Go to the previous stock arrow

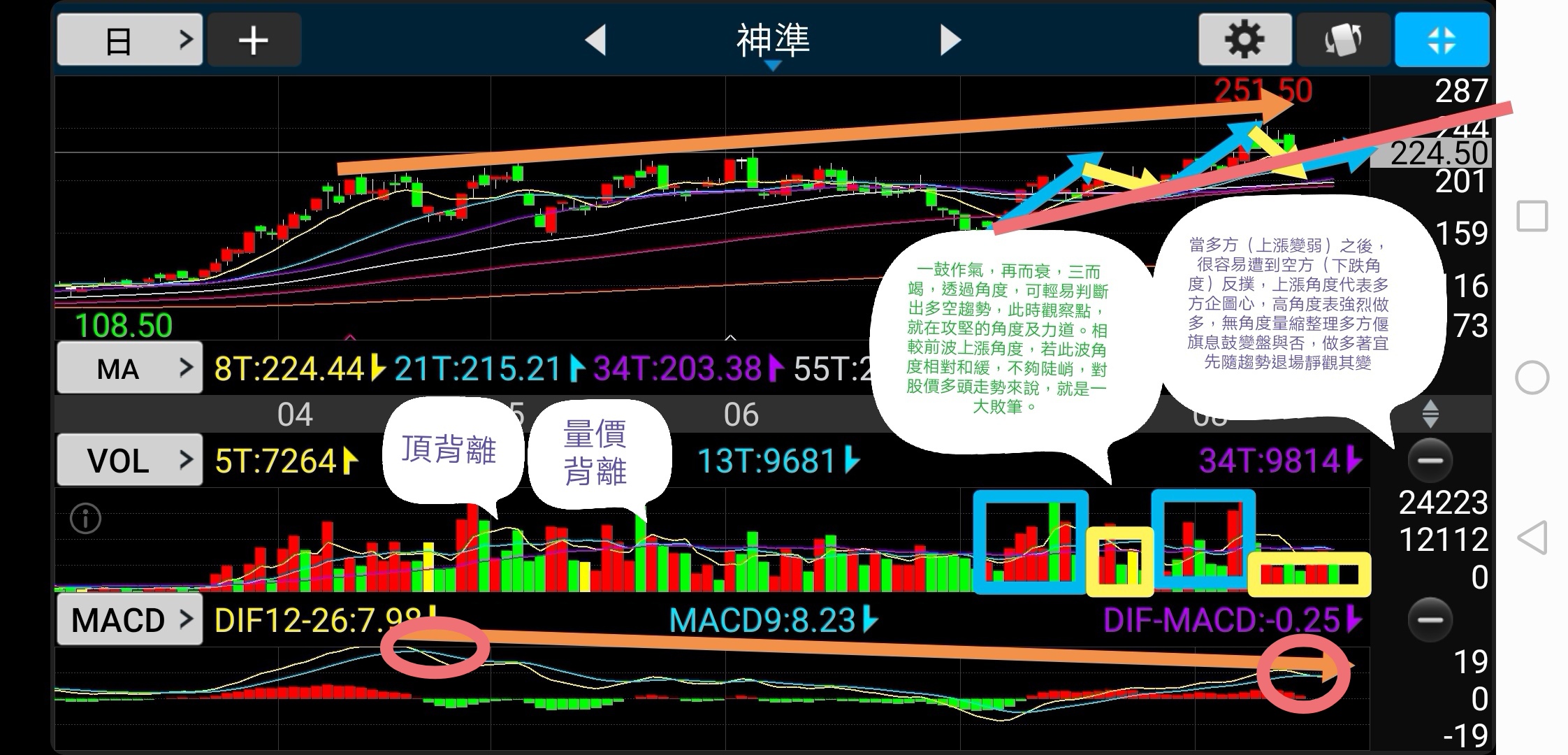click(x=595, y=40)
